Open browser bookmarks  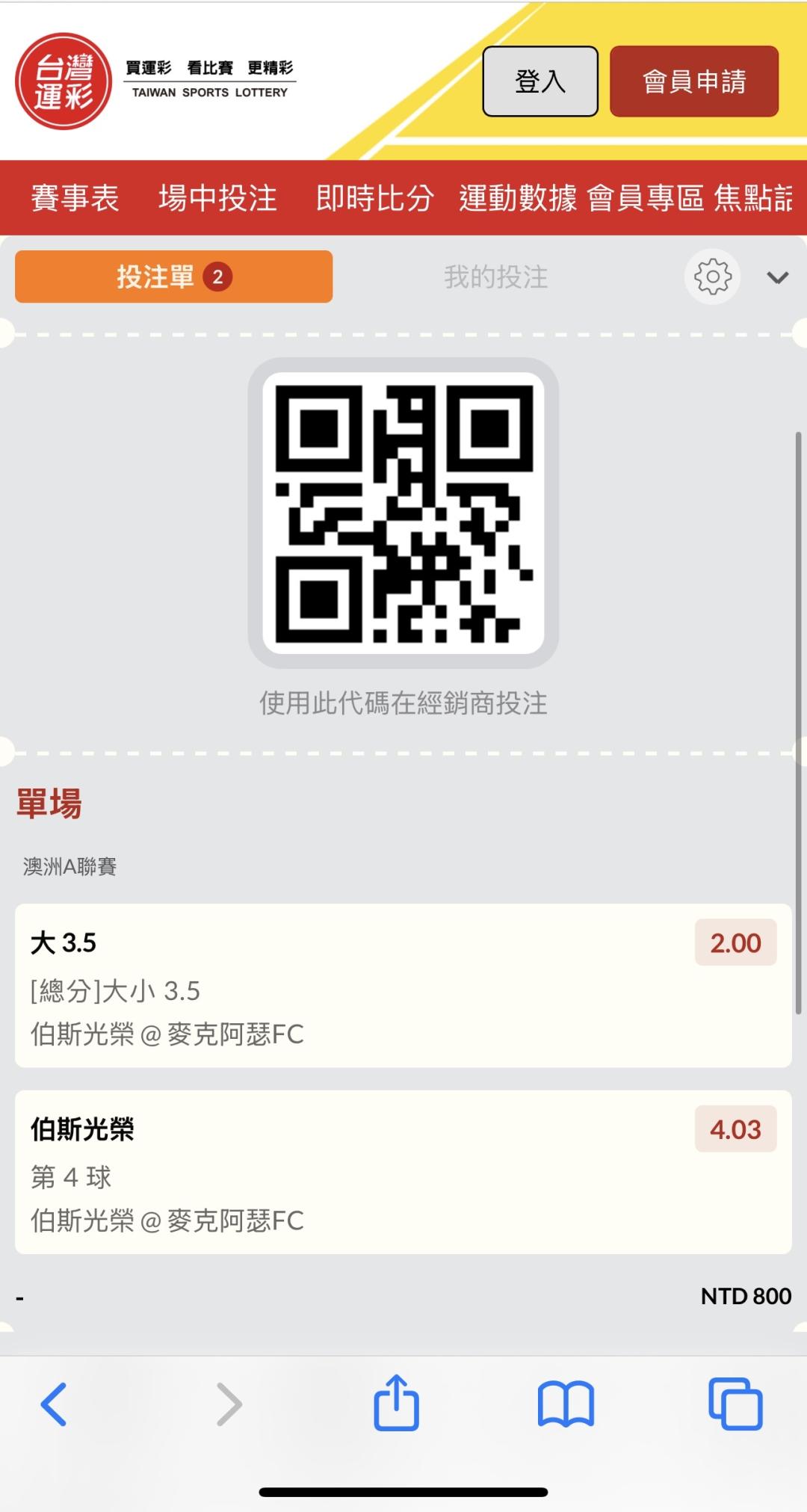coord(566,1404)
